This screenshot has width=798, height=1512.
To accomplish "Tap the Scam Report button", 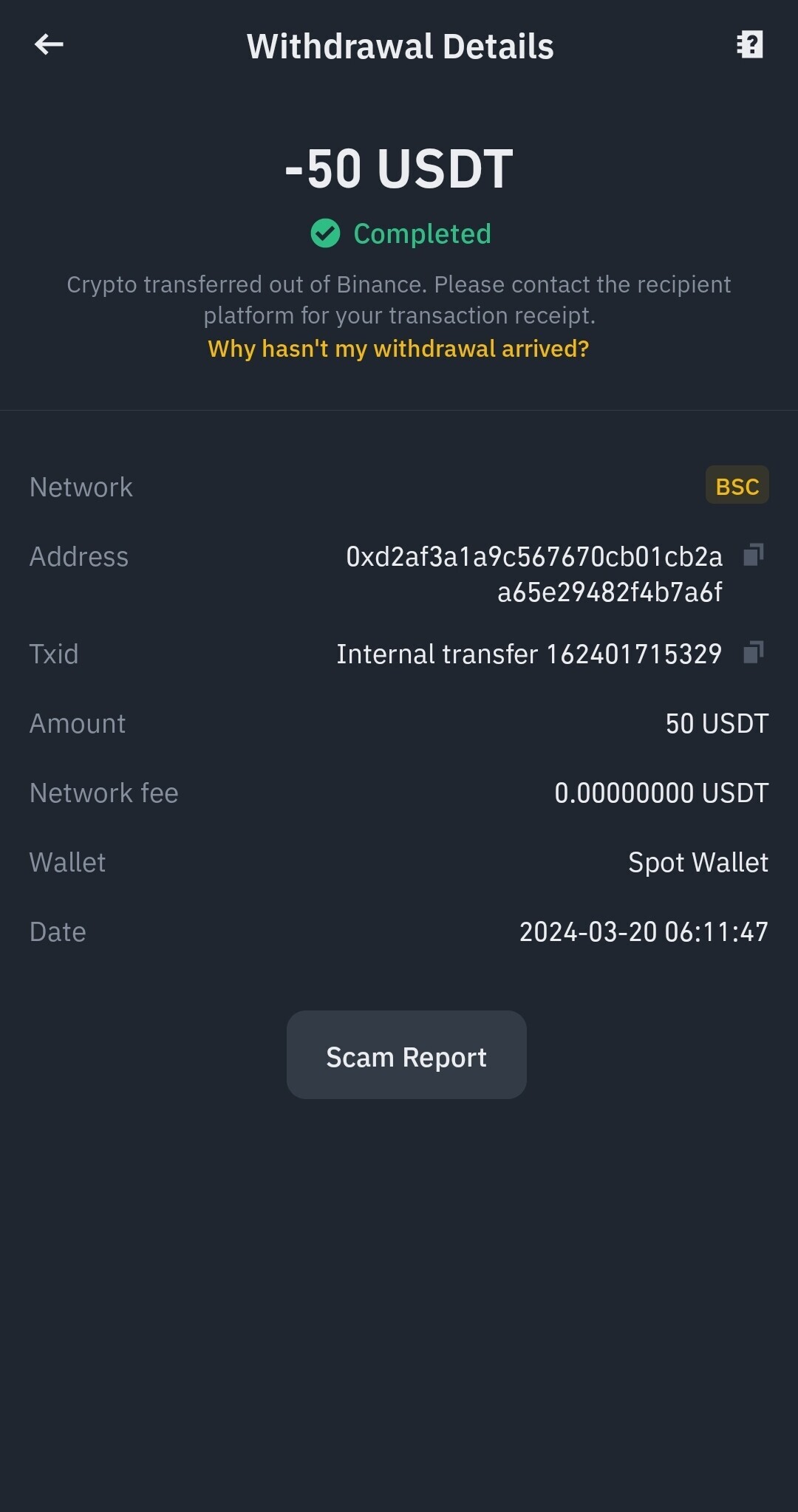I will 406,1055.
